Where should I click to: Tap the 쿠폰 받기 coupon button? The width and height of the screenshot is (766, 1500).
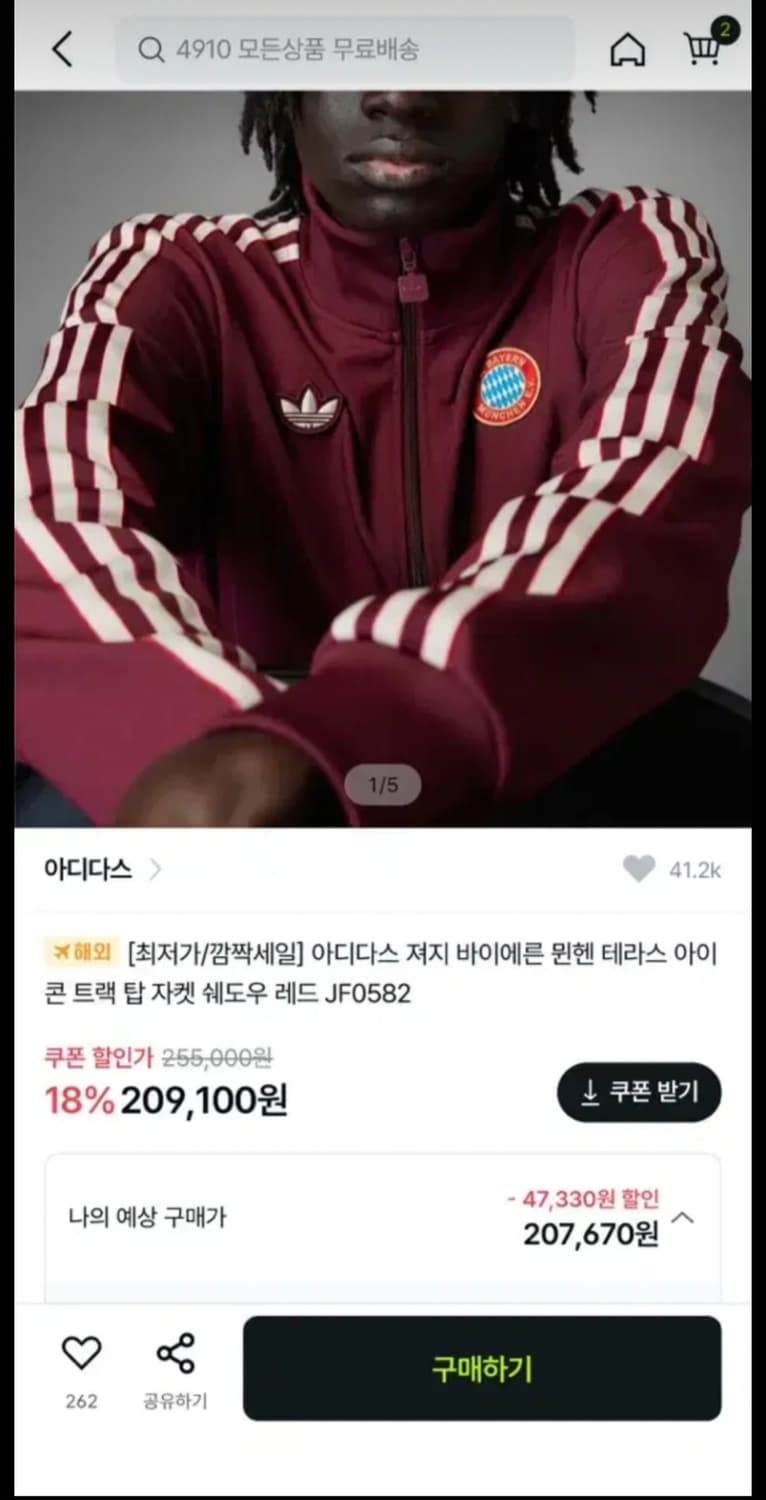coord(639,1093)
